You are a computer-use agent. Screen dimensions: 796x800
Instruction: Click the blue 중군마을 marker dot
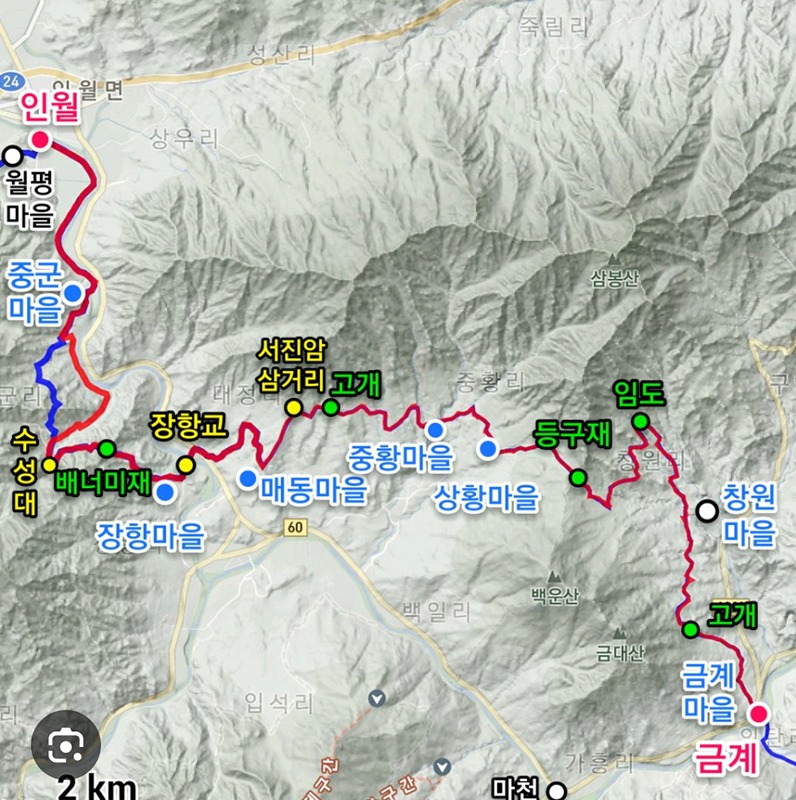72,293
